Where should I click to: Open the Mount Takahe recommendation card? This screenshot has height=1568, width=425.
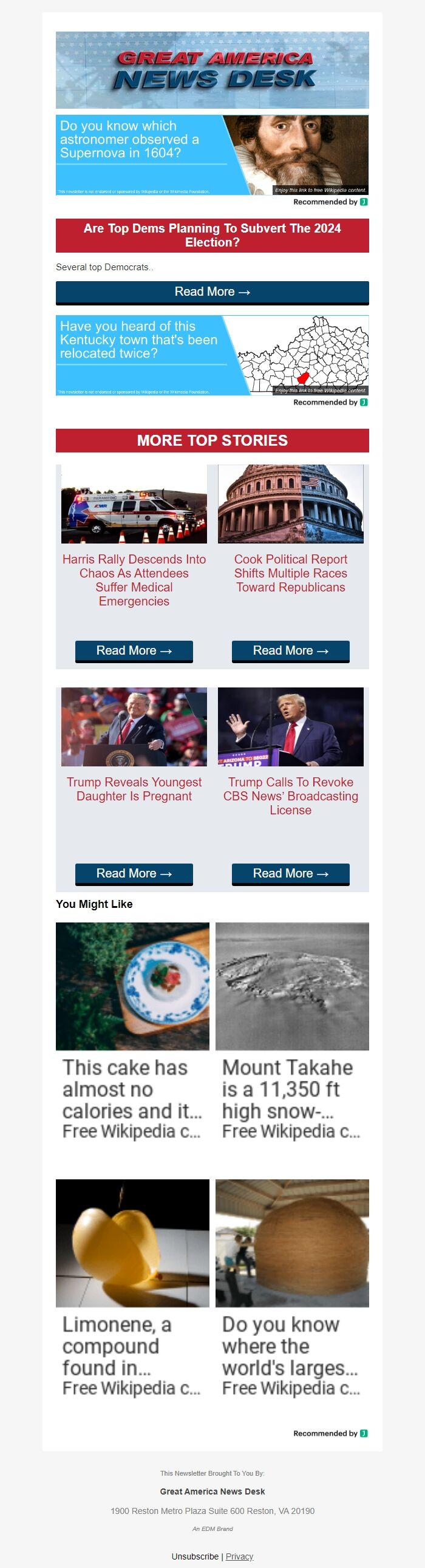[x=291, y=1031]
